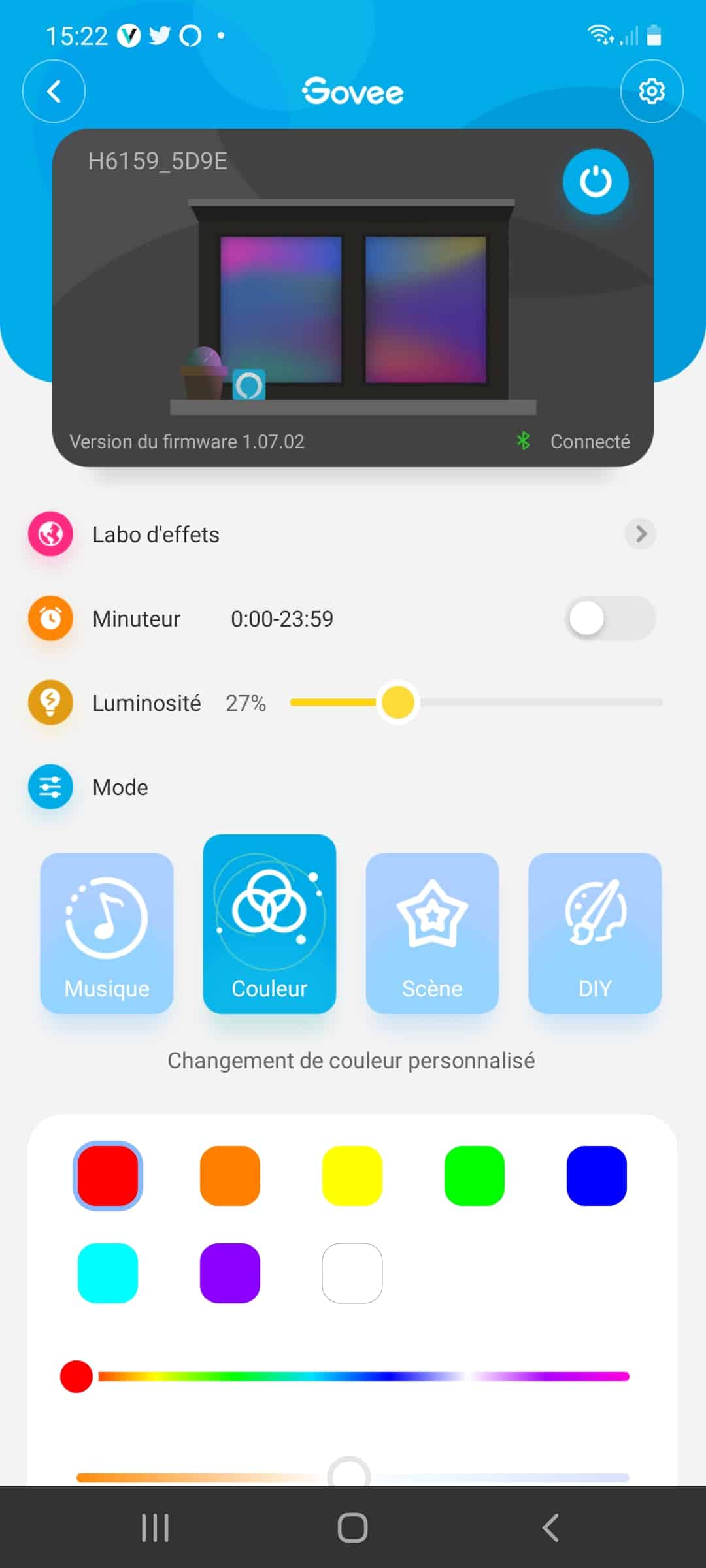Pick the red color swatch
The height and width of the screenshot is (1568, 706).
tap(108, 1175)
